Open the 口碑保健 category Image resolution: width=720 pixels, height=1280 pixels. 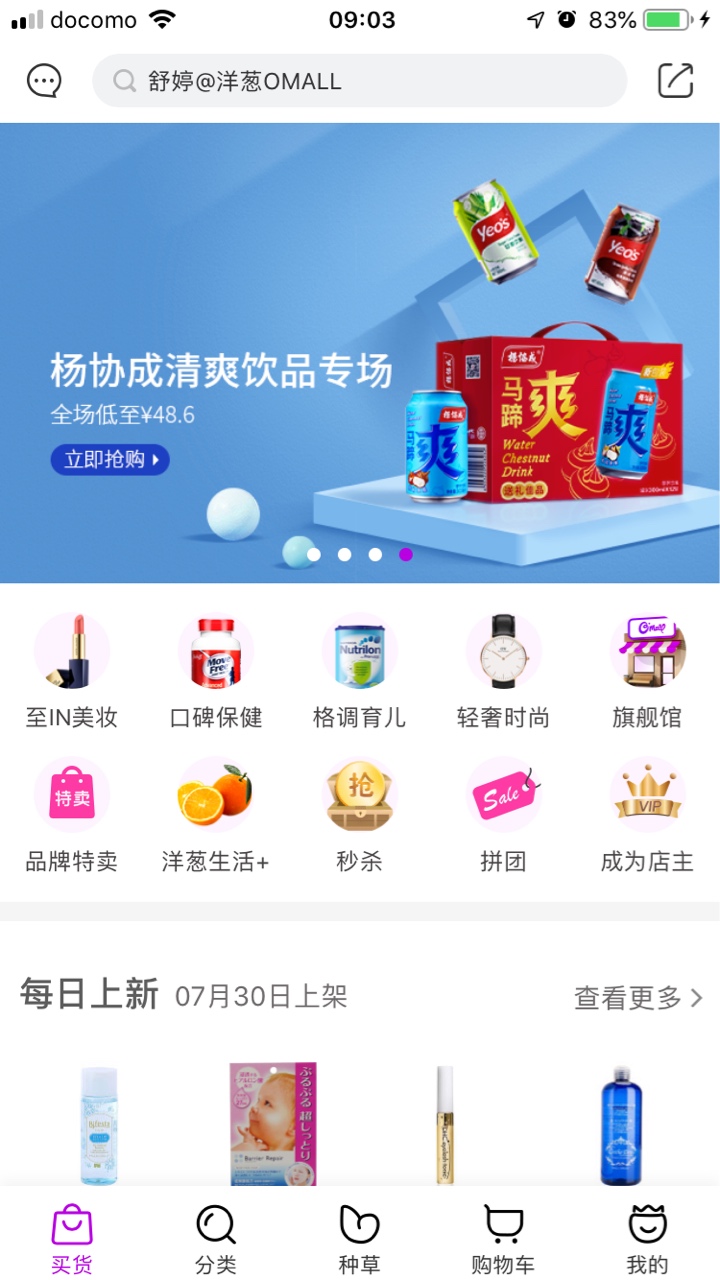(x=216, y=671)
